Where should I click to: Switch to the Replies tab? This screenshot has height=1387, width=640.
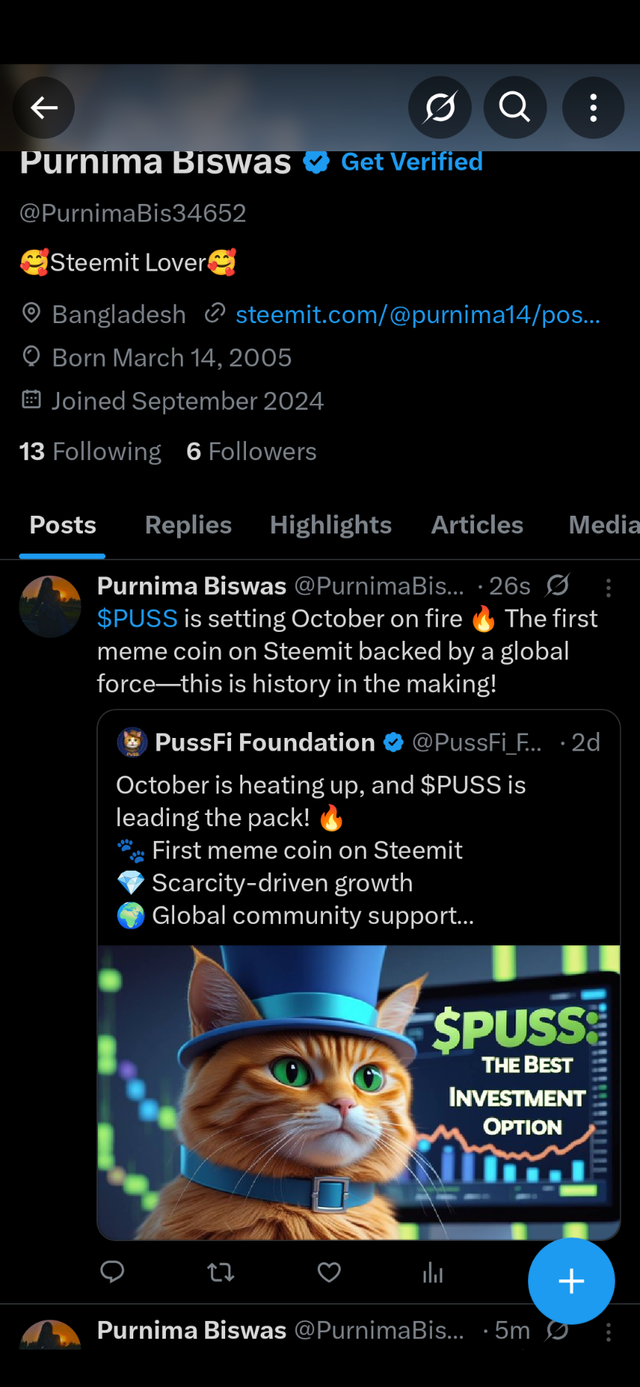pos(188,525)
